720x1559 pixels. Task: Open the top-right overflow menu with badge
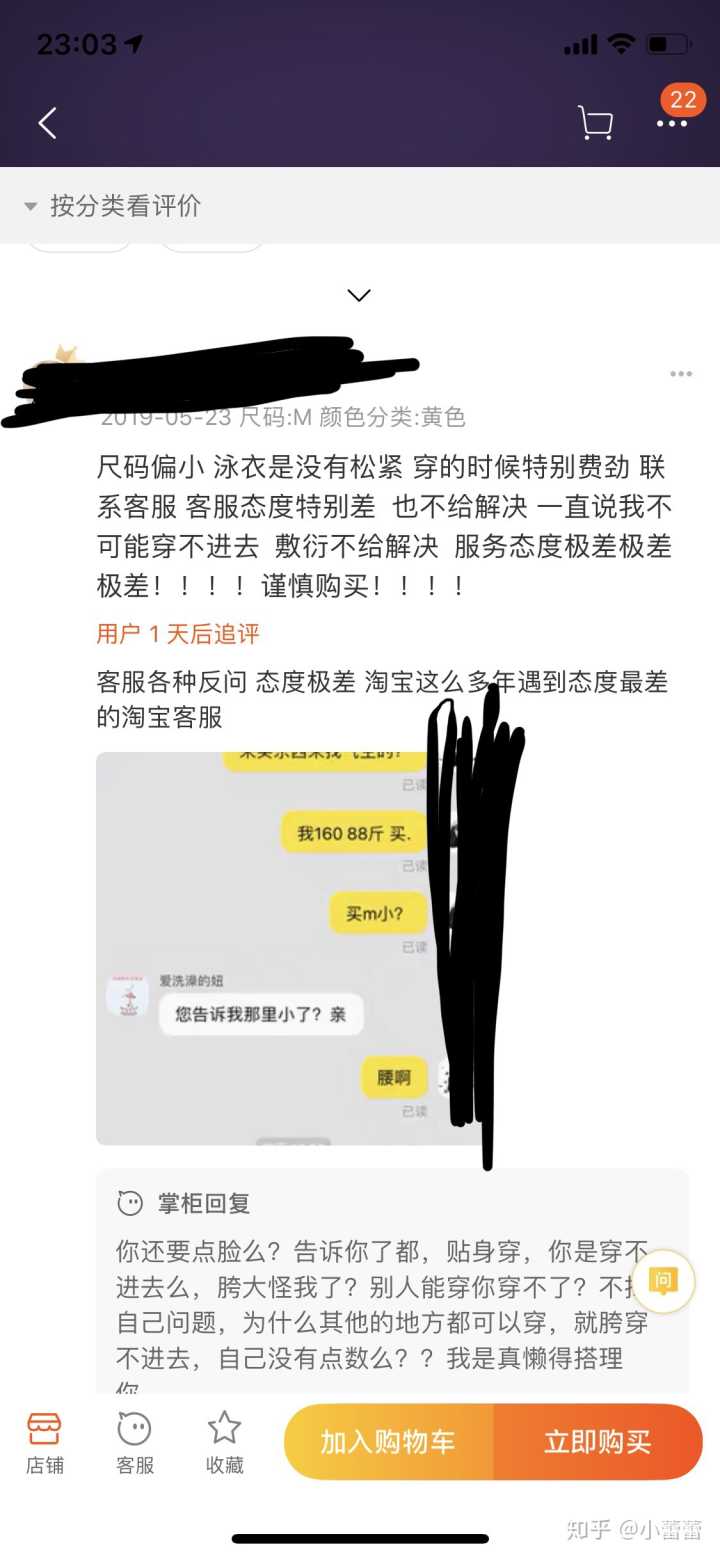671,122
